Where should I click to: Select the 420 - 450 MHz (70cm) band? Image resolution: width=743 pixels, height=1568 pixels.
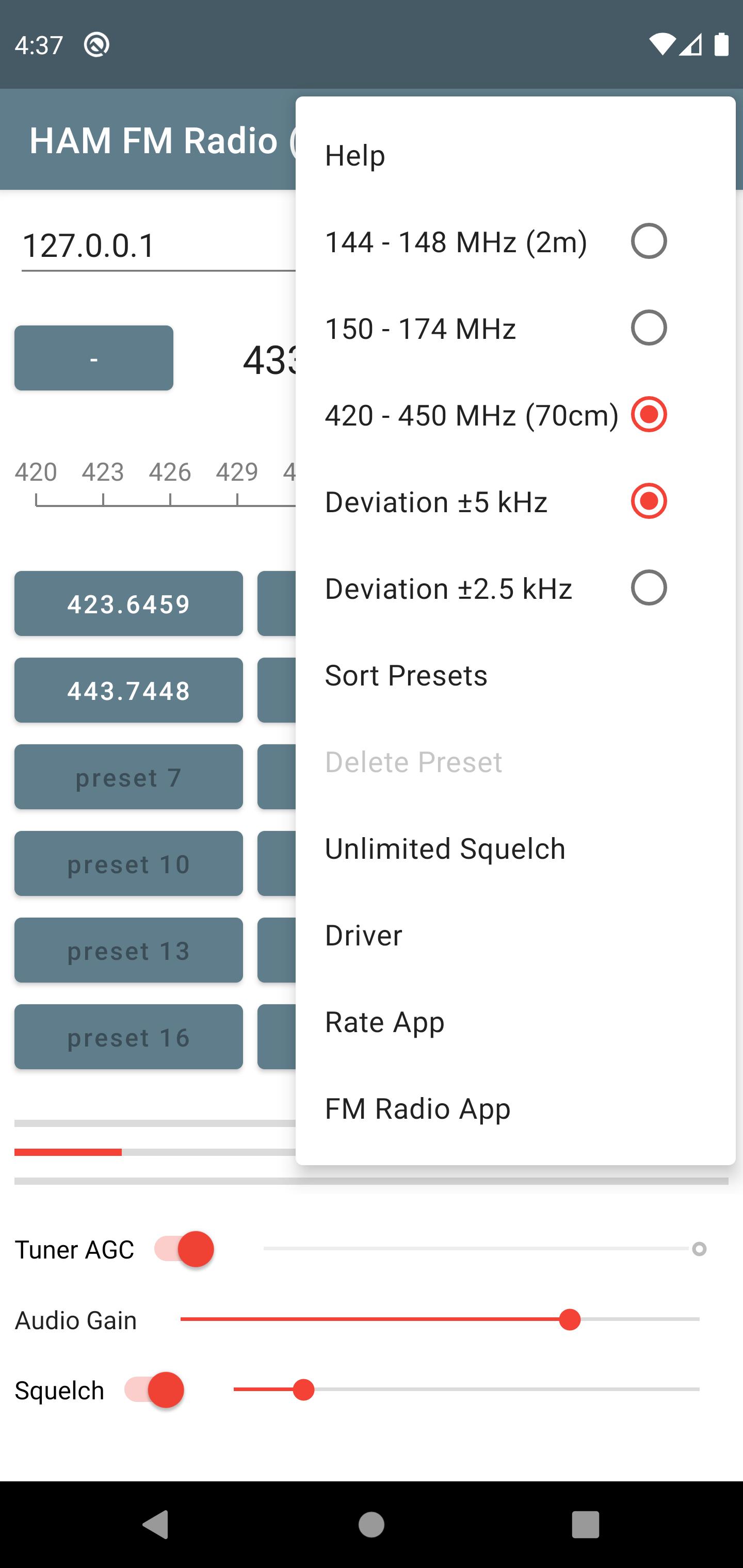click(515, 415)
